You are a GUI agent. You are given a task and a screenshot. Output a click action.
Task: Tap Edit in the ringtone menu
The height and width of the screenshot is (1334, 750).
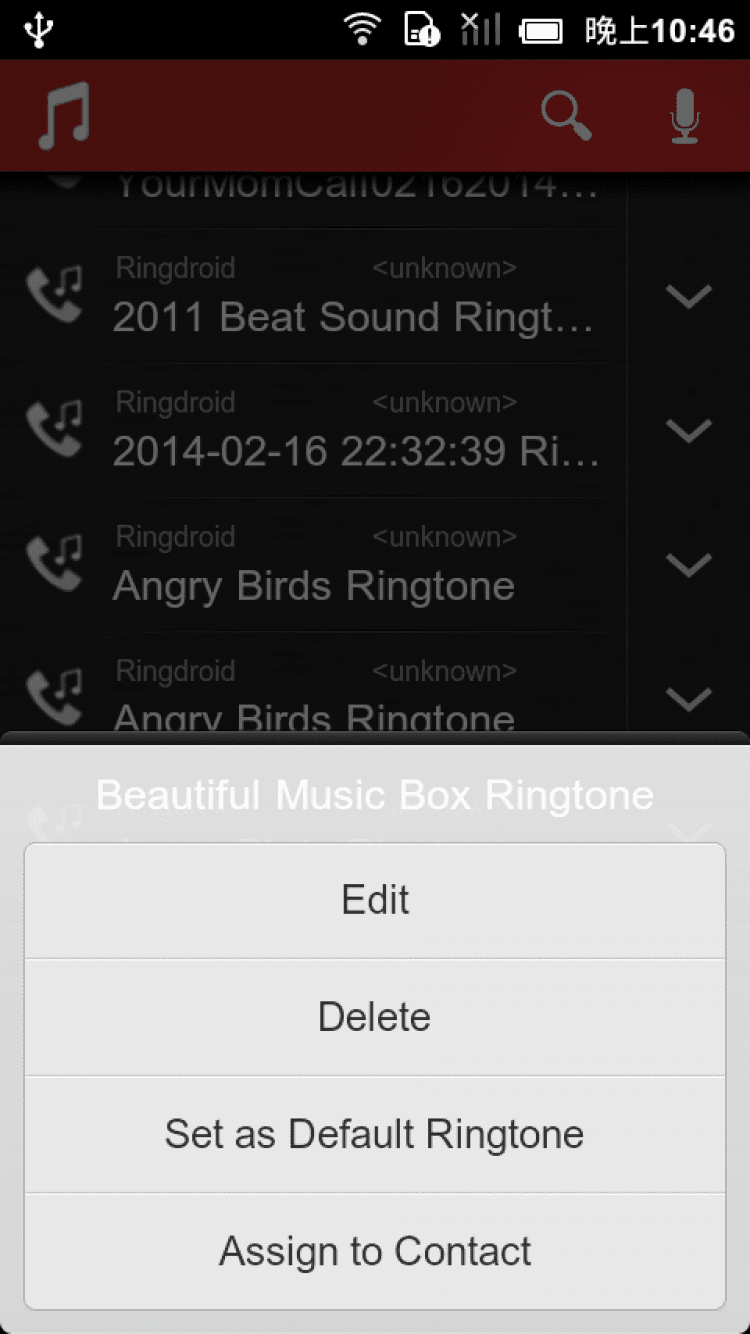pos(375,900)
